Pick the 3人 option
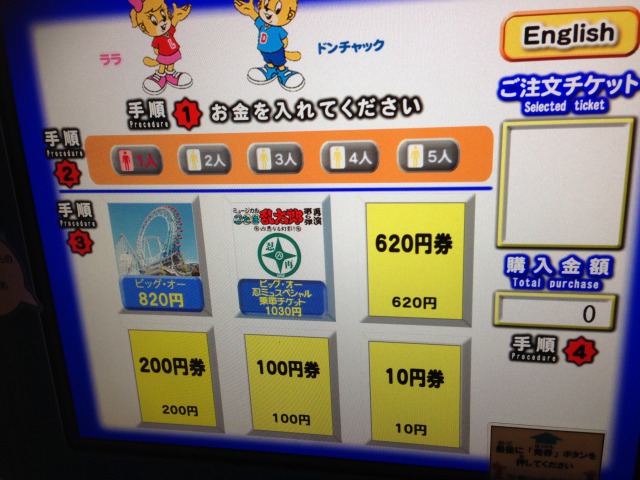640x480 pixels. click(x=275, y=159)
